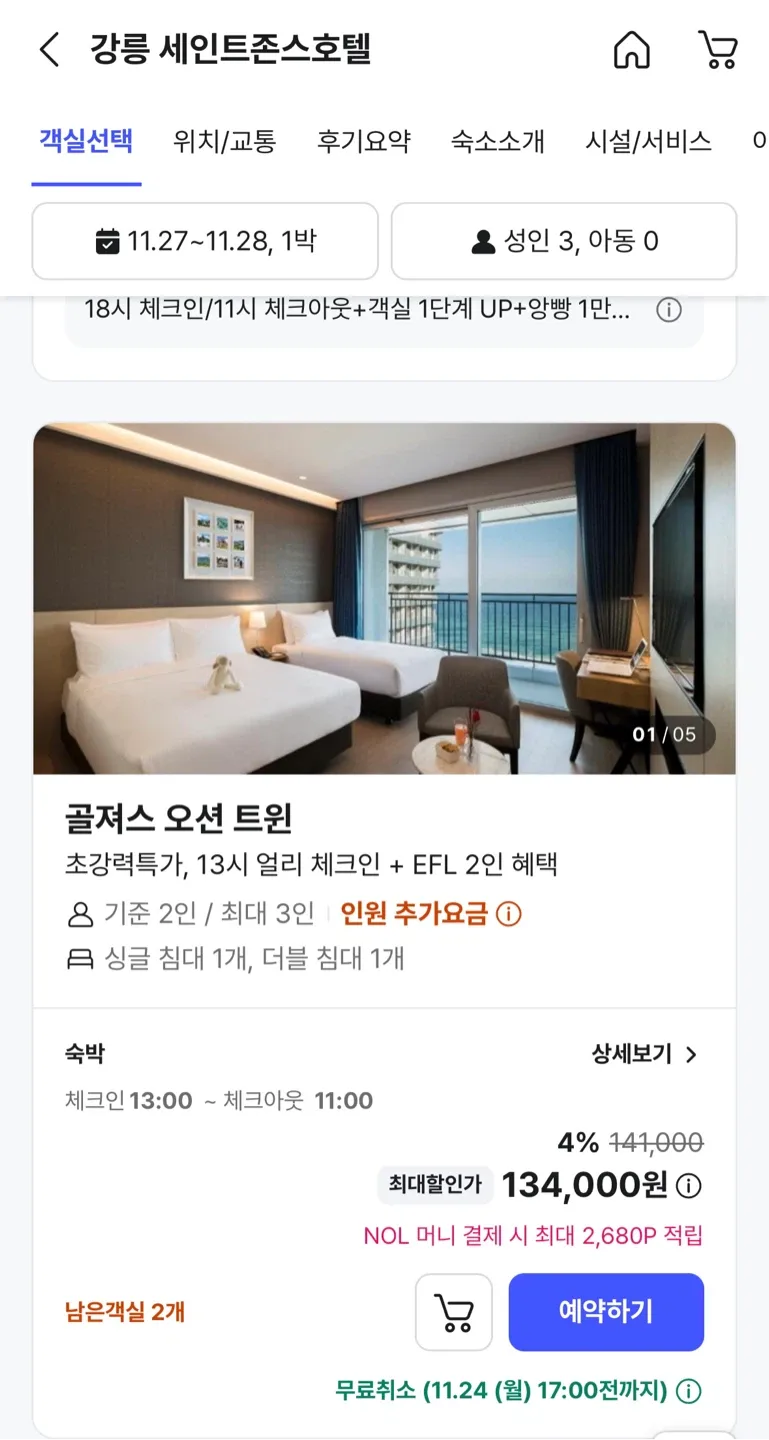
Task: Switch to 시설/서비스 tab
Action: 648,141
